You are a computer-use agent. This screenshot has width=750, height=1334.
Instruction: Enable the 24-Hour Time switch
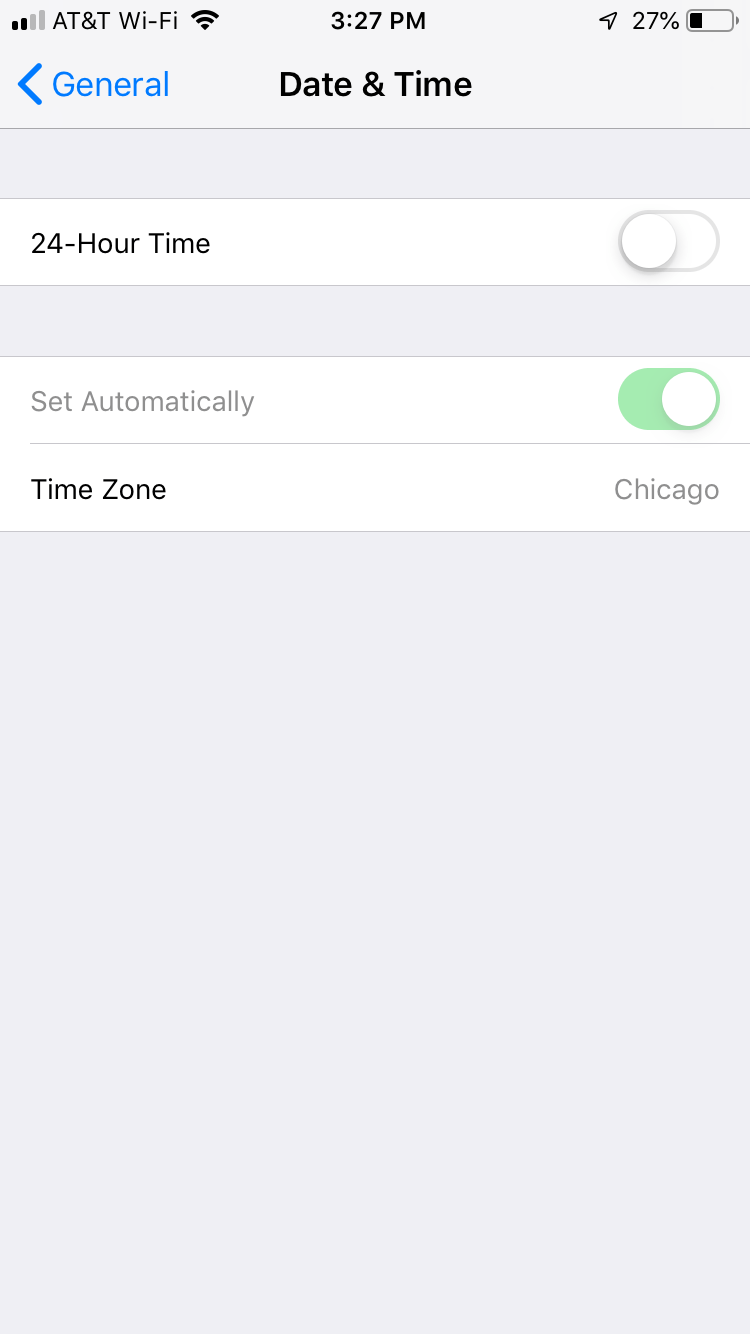[x=668, y=242]
